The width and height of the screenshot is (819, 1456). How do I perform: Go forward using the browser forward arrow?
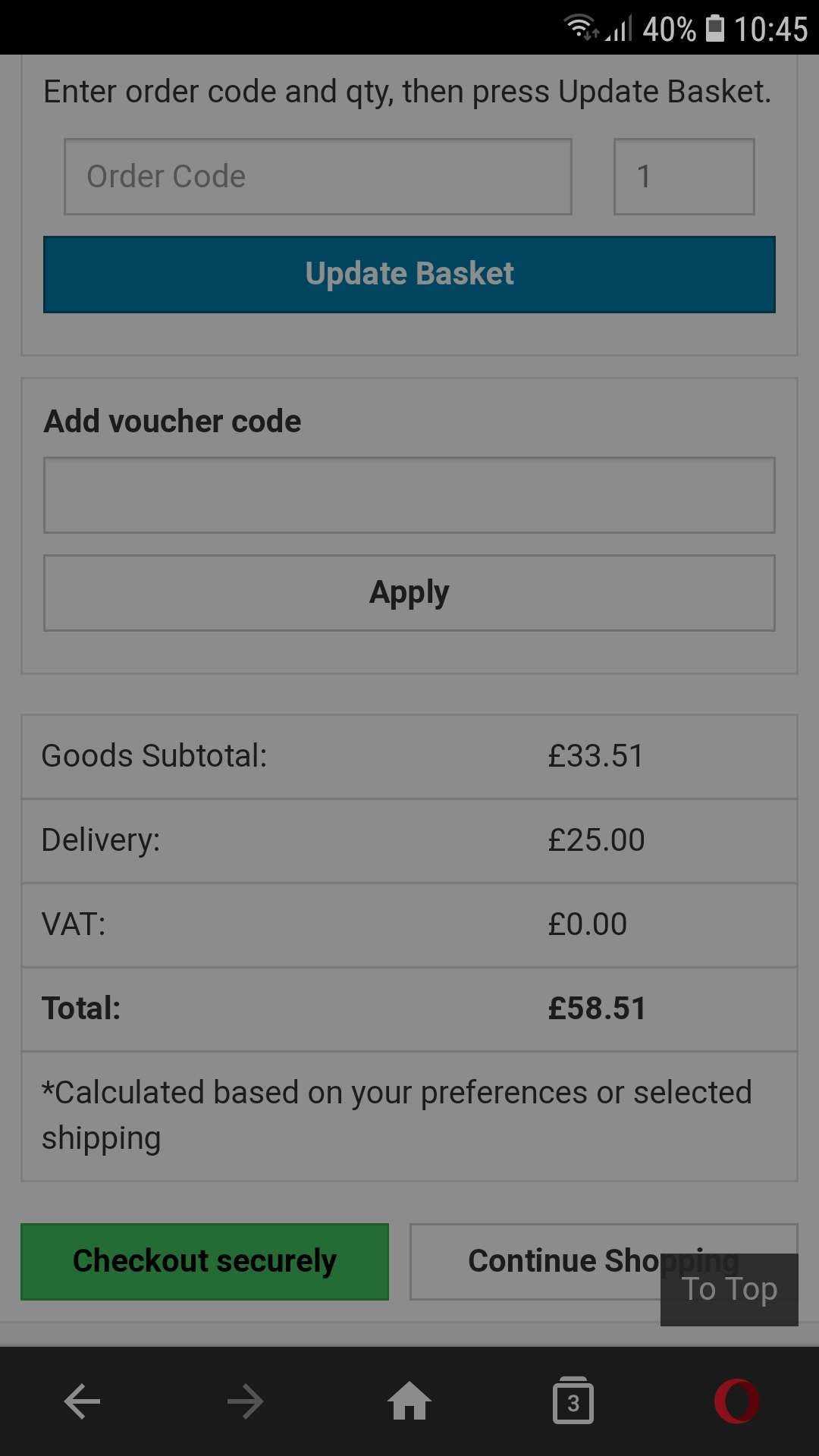pyautogui.click(x=246, y=1401)
